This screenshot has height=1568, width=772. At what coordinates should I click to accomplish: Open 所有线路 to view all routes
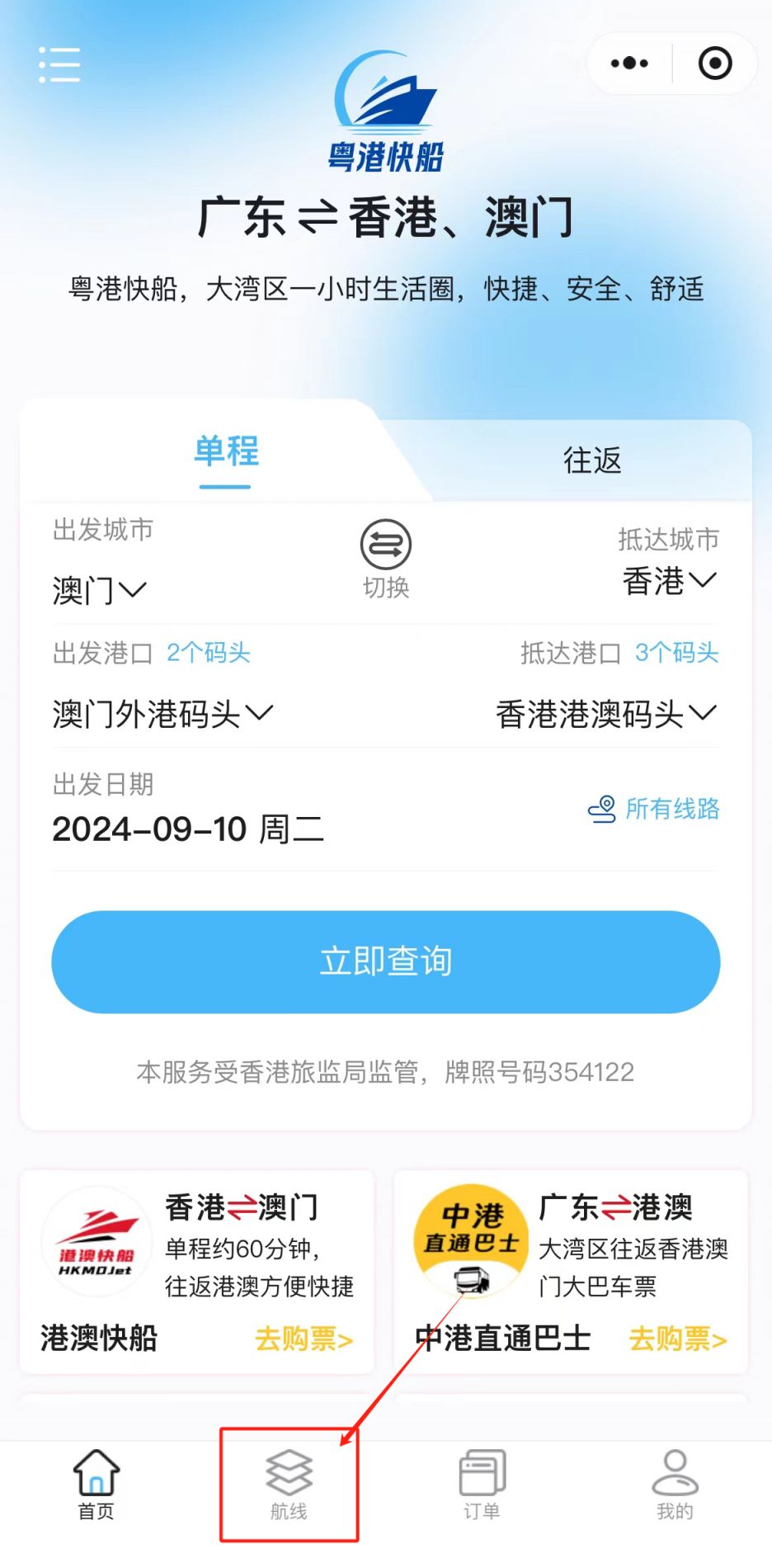click(x=673, y=810)
